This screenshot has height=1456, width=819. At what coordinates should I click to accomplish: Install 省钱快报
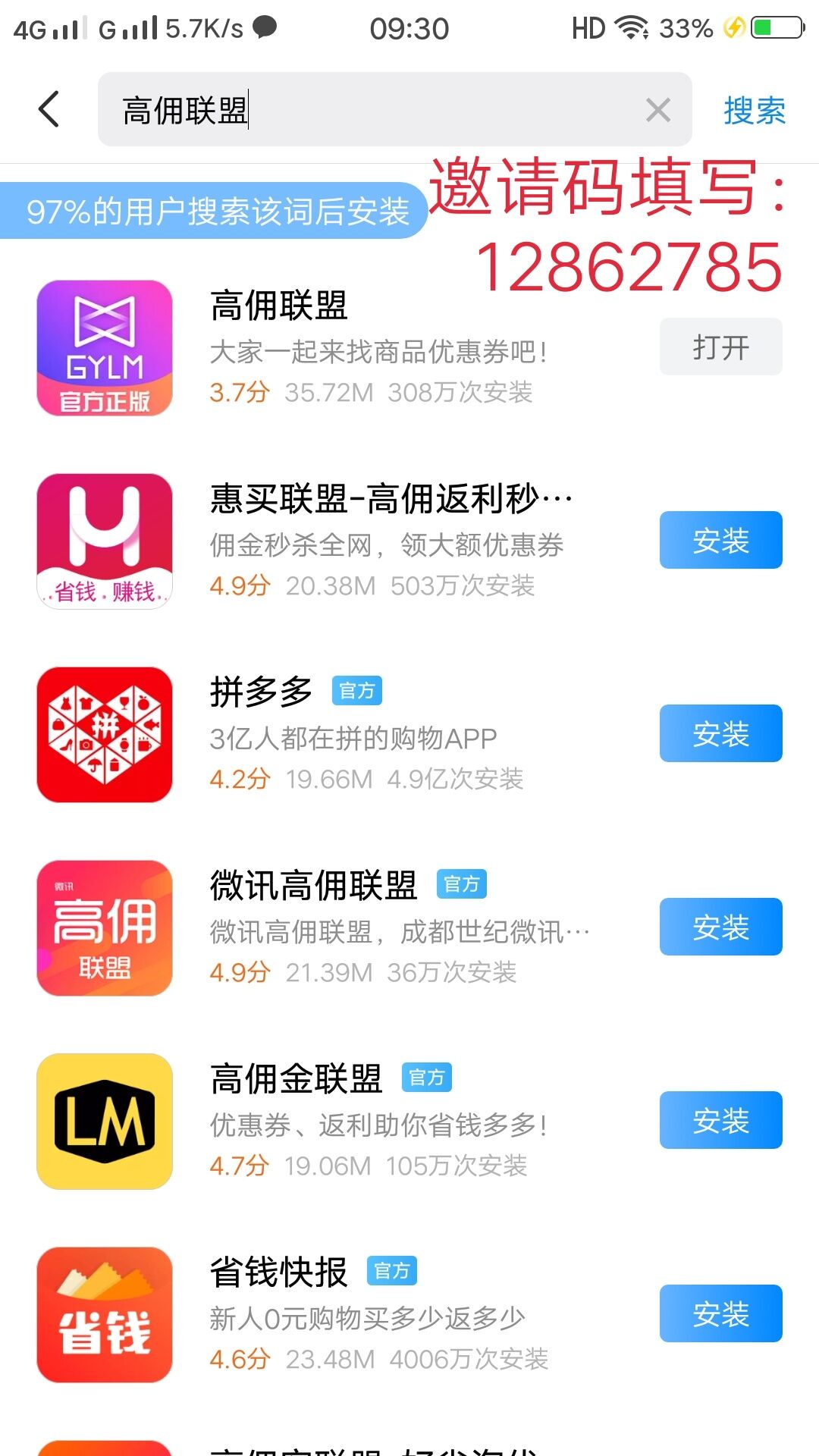pyautogui.click(x=720, y=1313)
